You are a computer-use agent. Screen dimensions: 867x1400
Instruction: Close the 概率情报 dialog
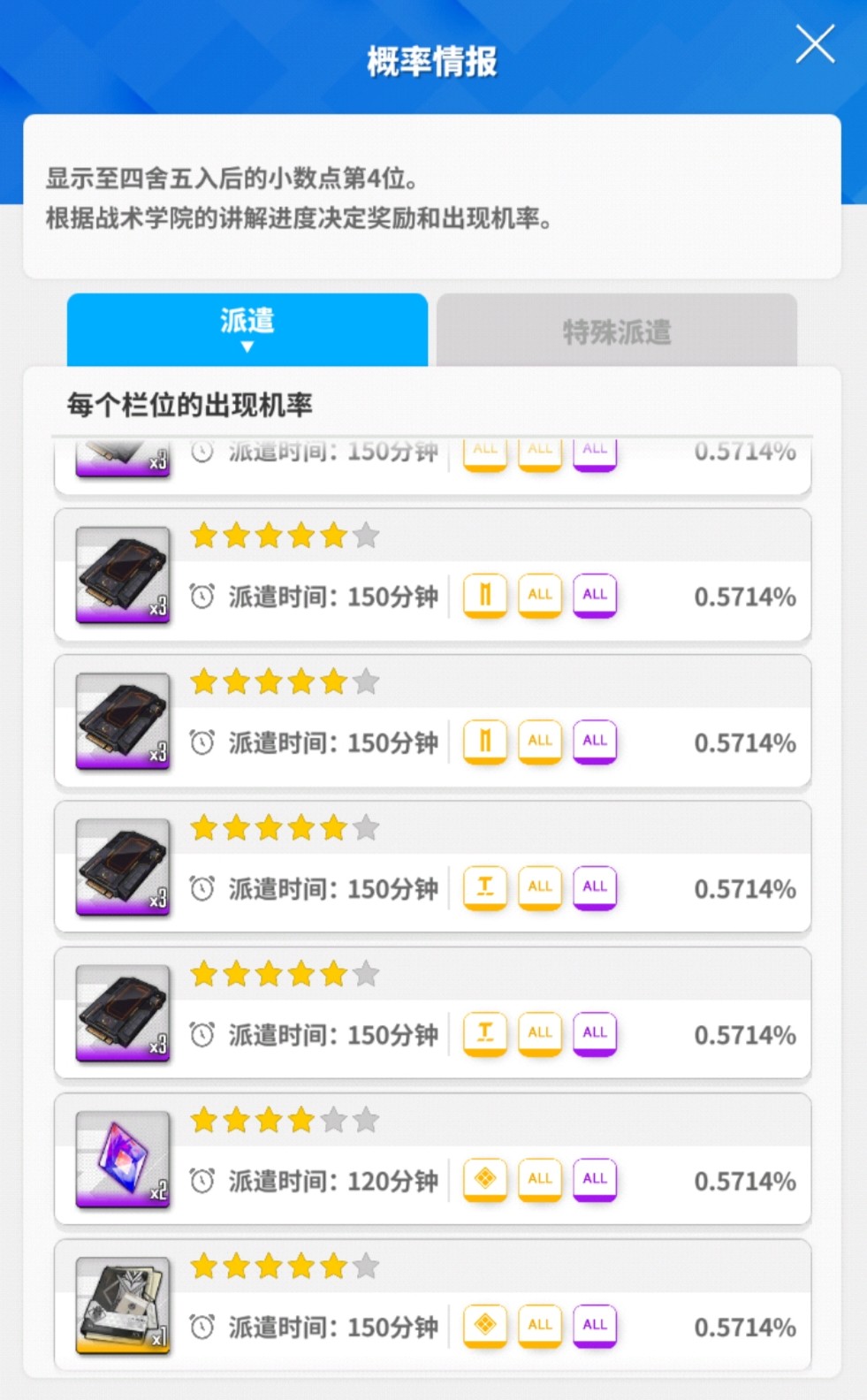tap(814, 44)
